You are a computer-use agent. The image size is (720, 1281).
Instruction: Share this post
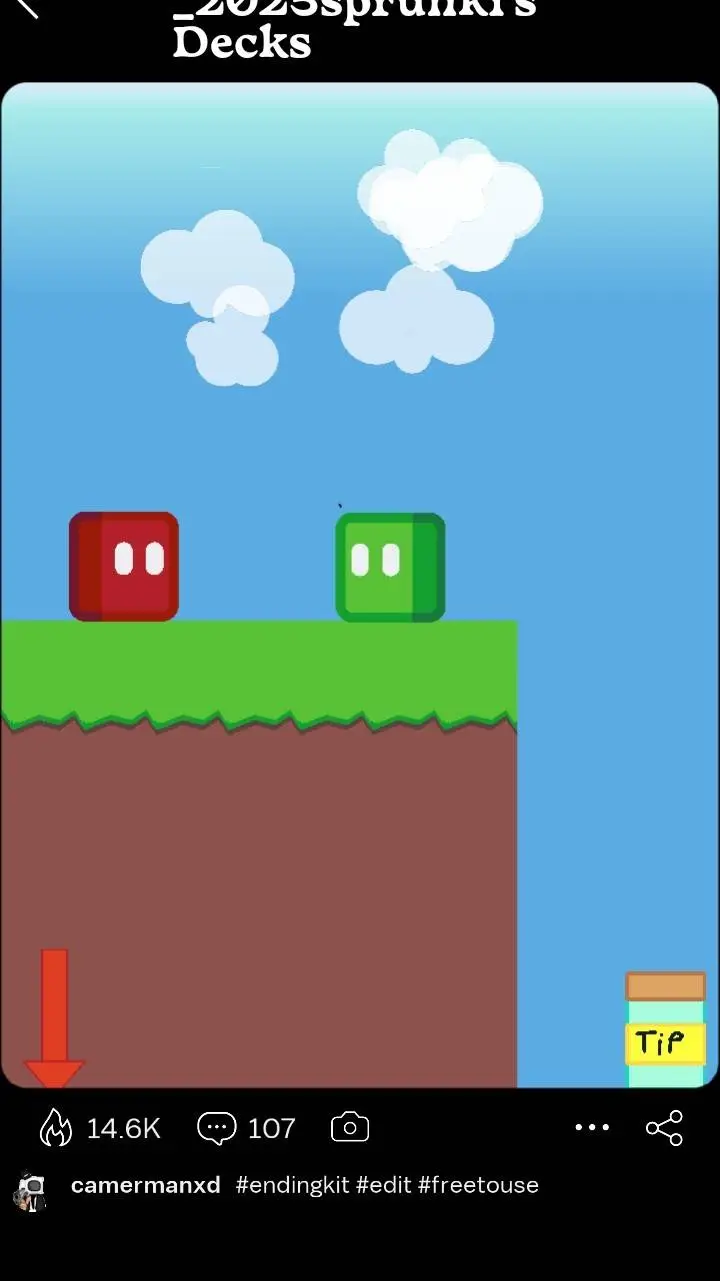pyautogui.click(x=664, y=1128)
